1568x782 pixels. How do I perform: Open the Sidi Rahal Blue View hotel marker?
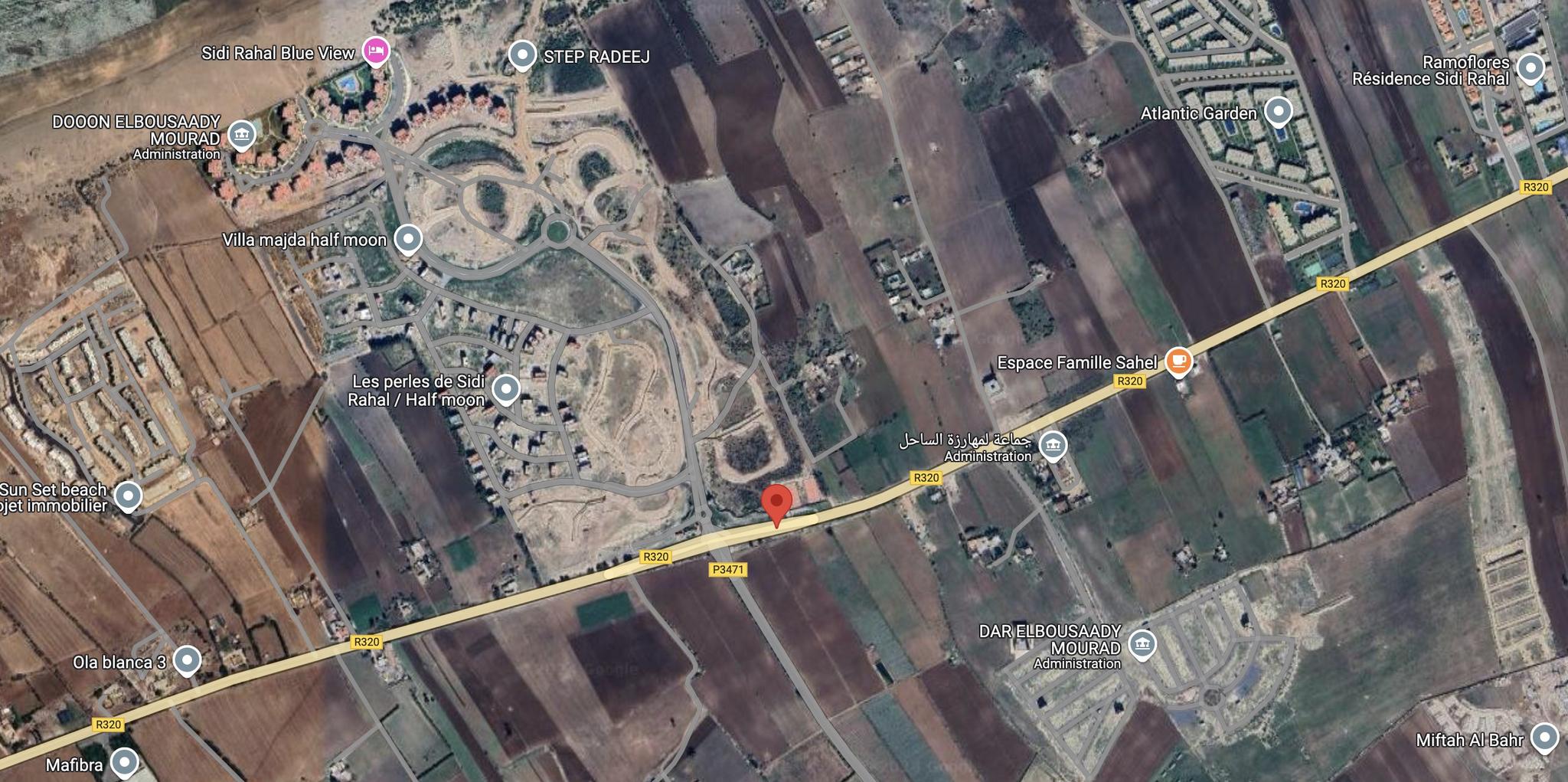pos(375,51)
